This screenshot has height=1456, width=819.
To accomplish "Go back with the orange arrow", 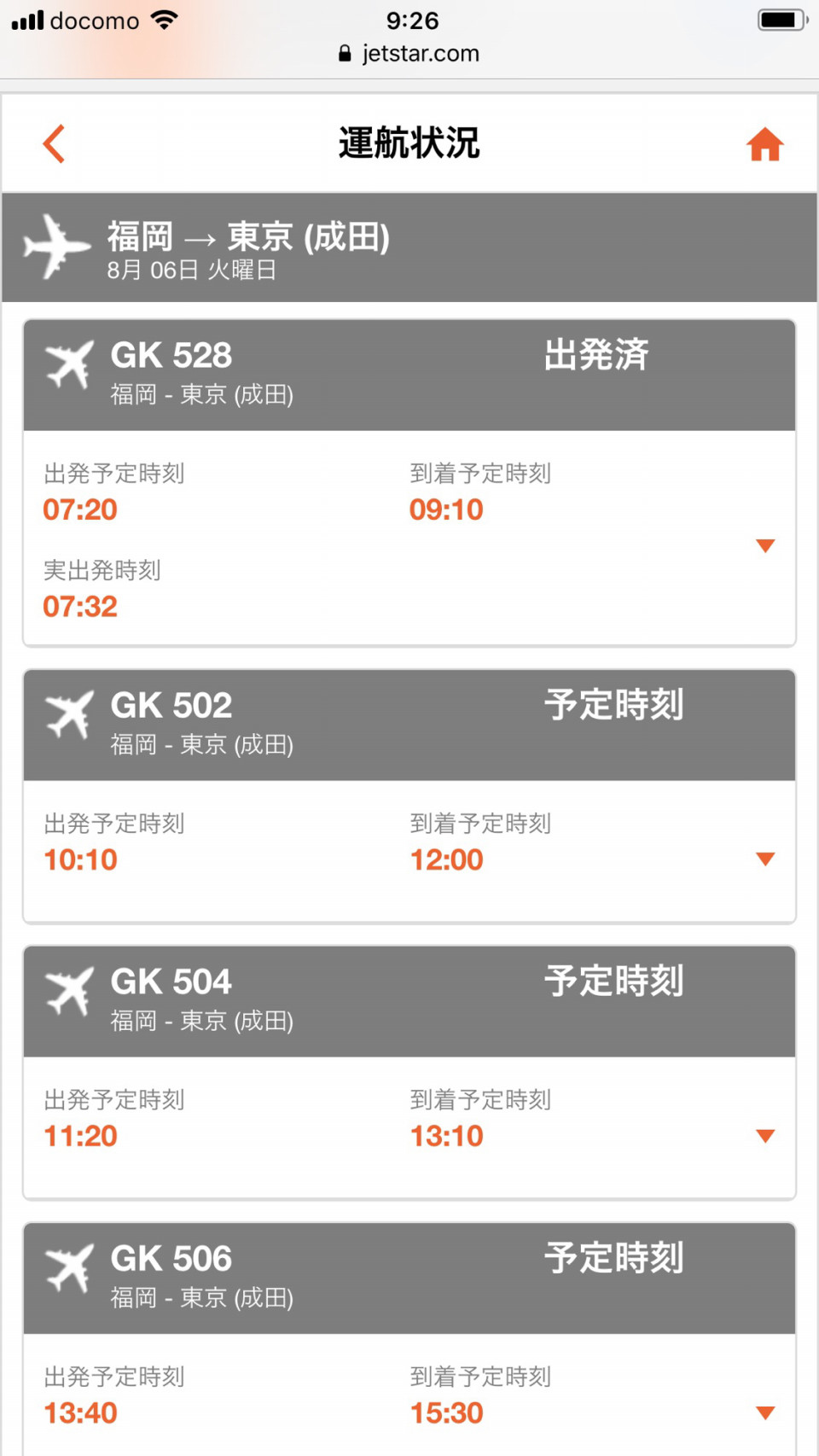I will (54, 143).
